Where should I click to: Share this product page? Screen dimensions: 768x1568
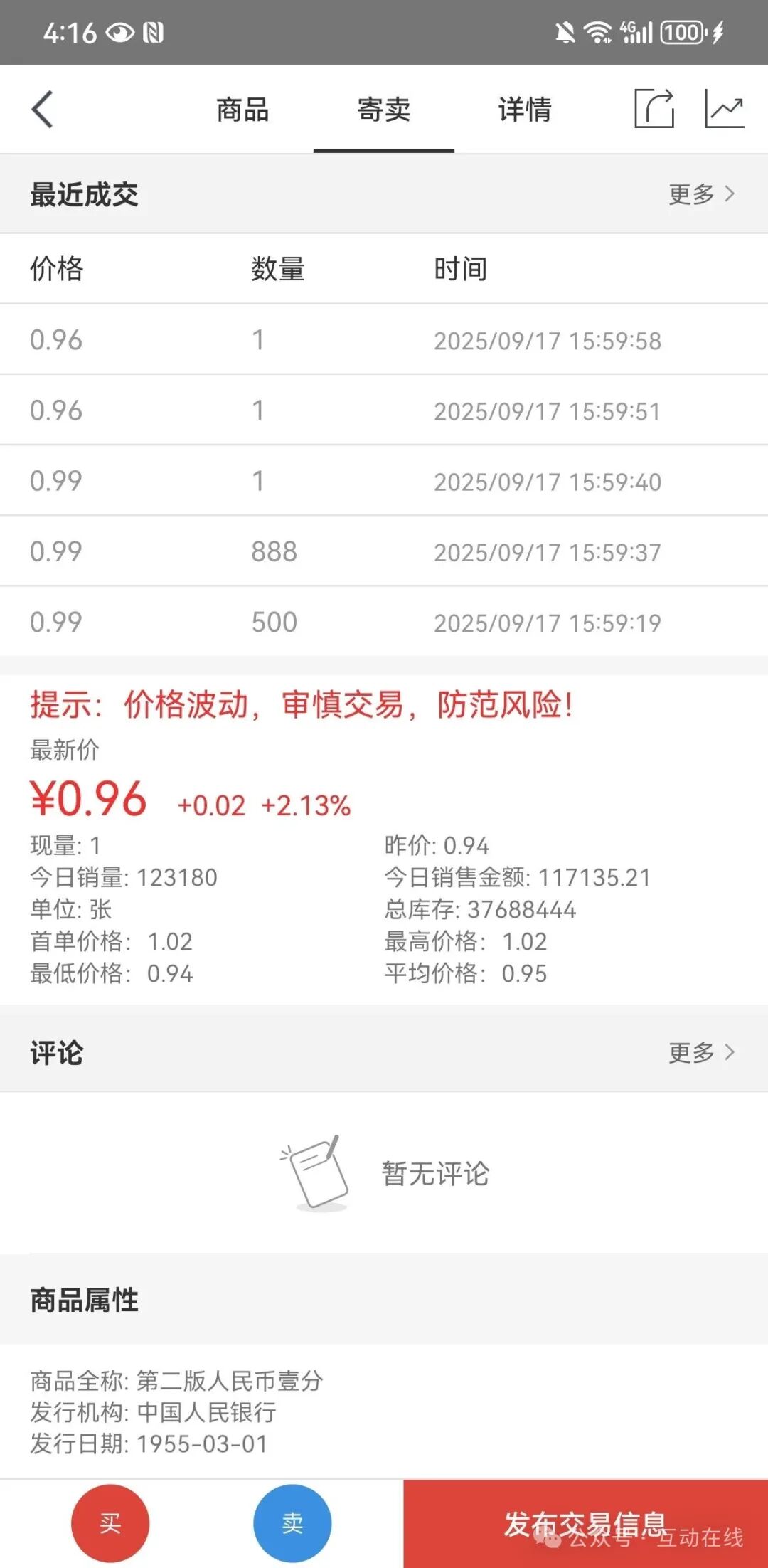click(x=654, y=109)
